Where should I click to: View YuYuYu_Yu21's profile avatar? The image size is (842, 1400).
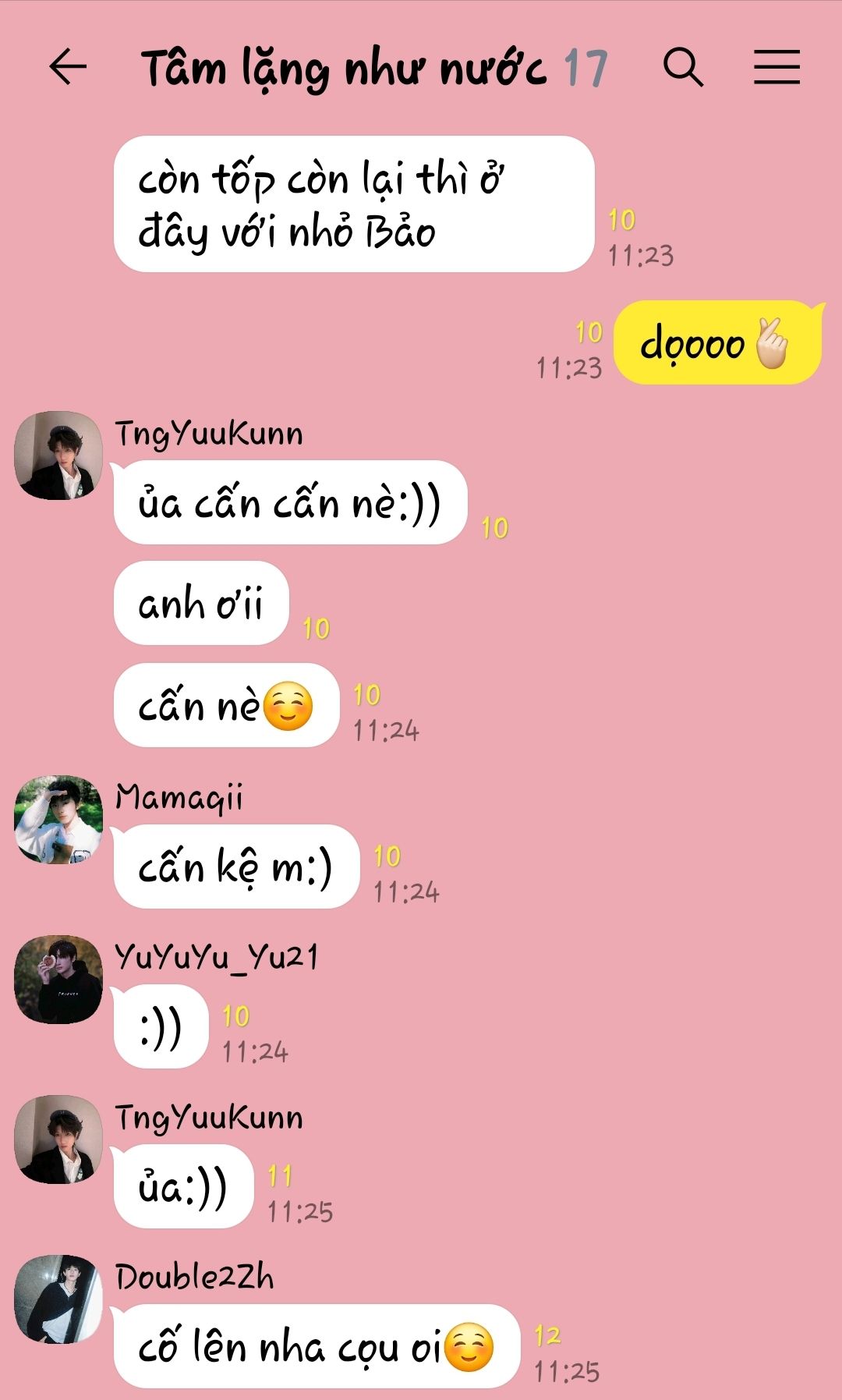(58, 980)
